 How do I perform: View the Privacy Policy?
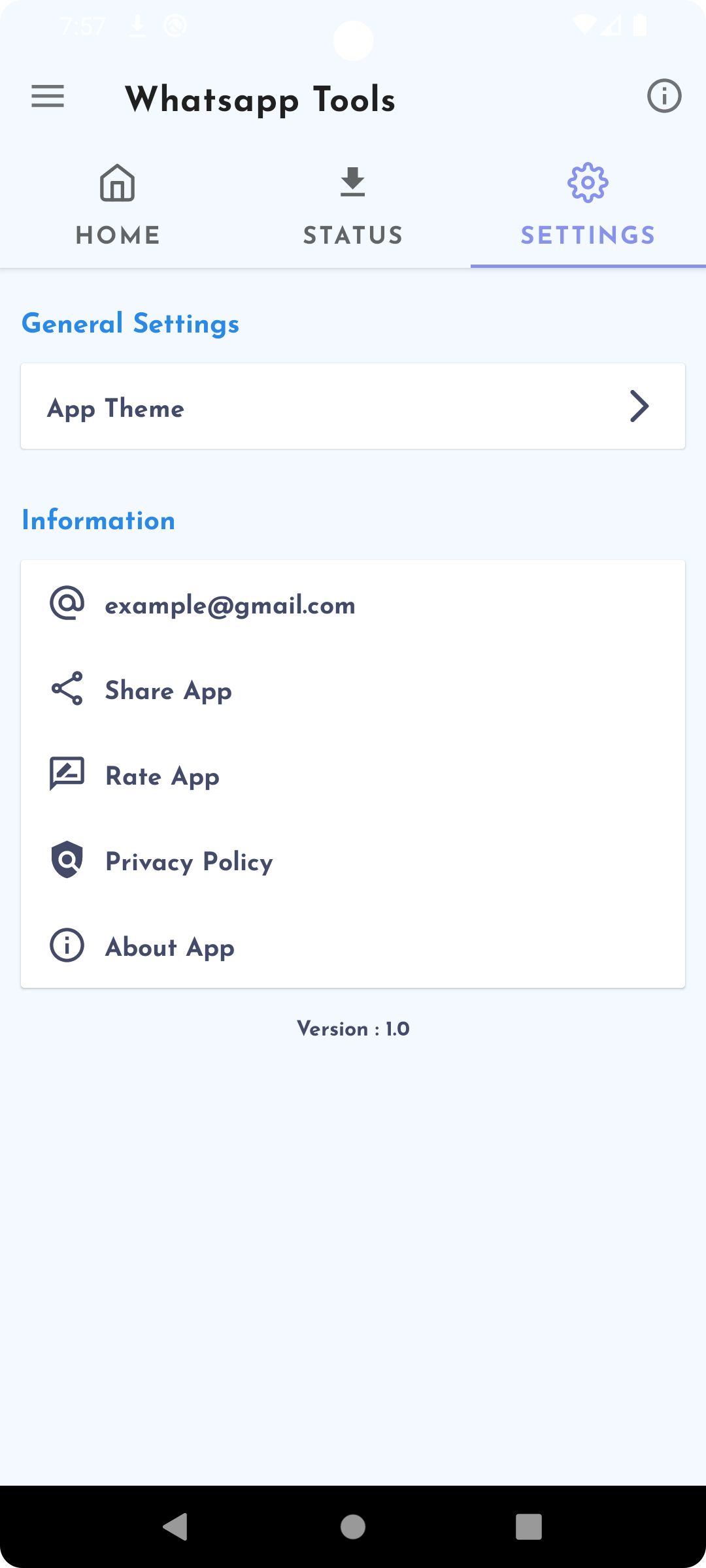(353, 861)
